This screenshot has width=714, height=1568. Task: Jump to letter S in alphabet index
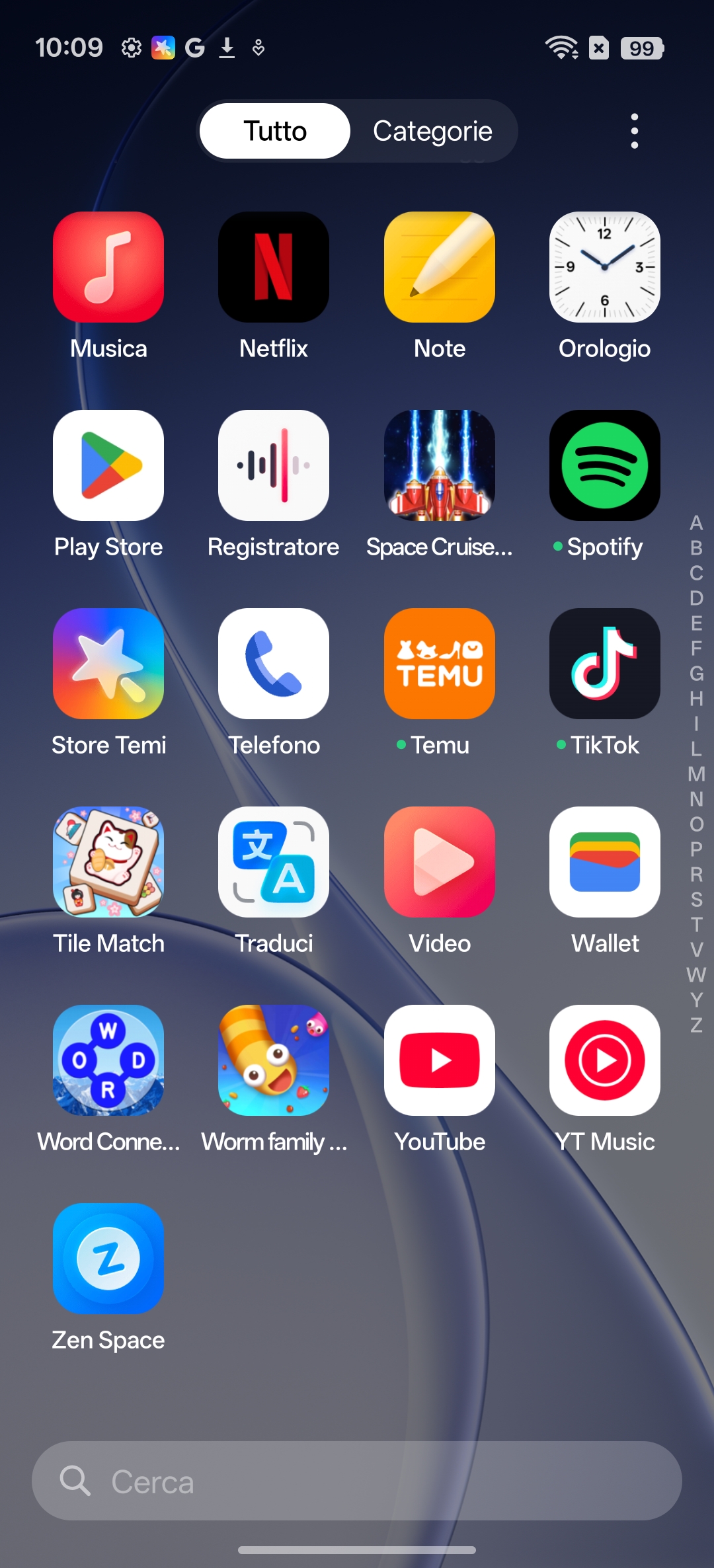(x=696, y=900)
